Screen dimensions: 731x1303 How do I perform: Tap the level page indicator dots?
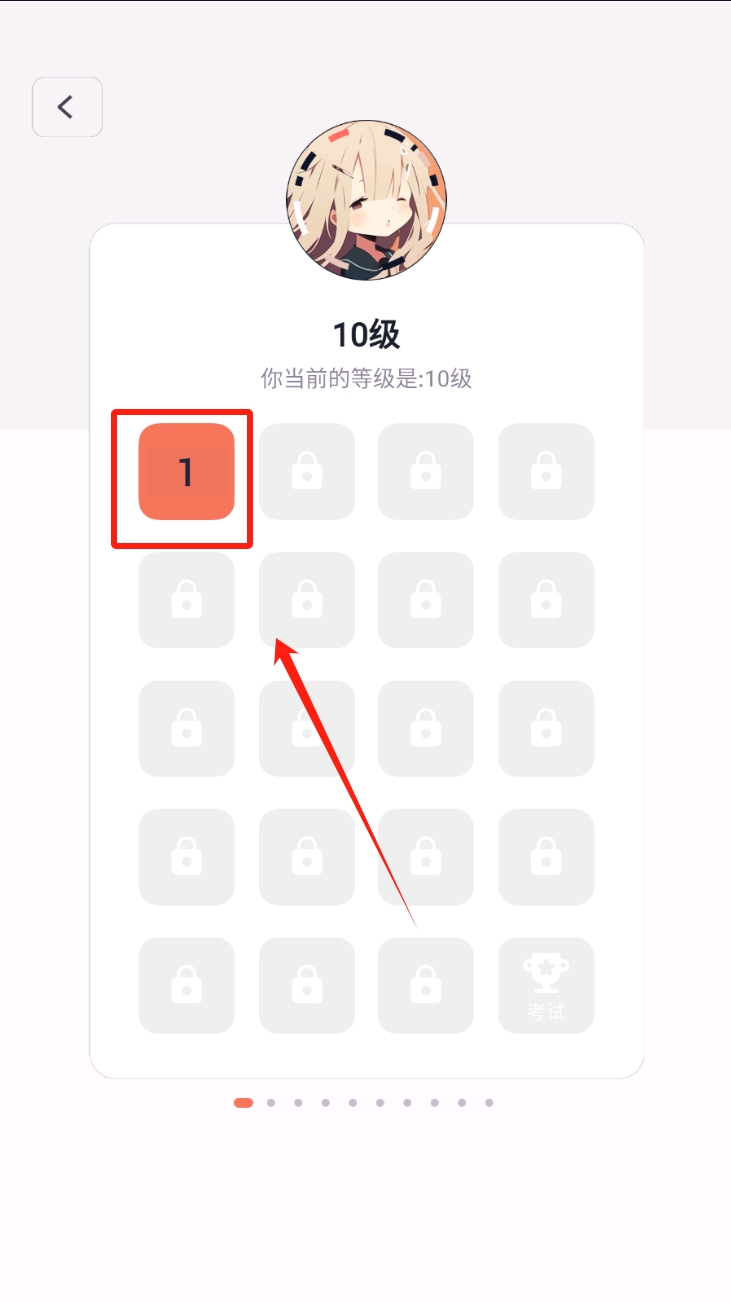point(365,1103)
